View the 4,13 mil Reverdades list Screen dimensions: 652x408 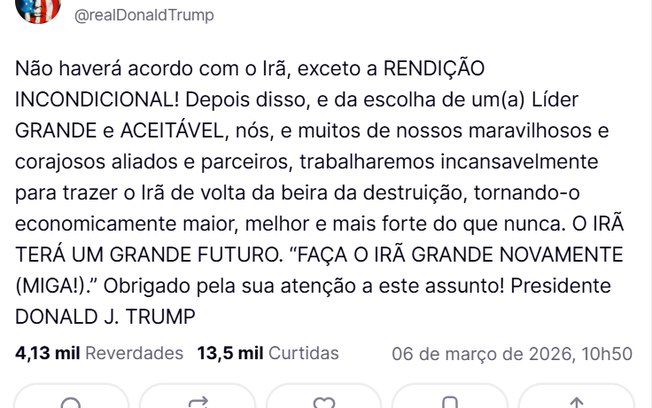[100, 353]
